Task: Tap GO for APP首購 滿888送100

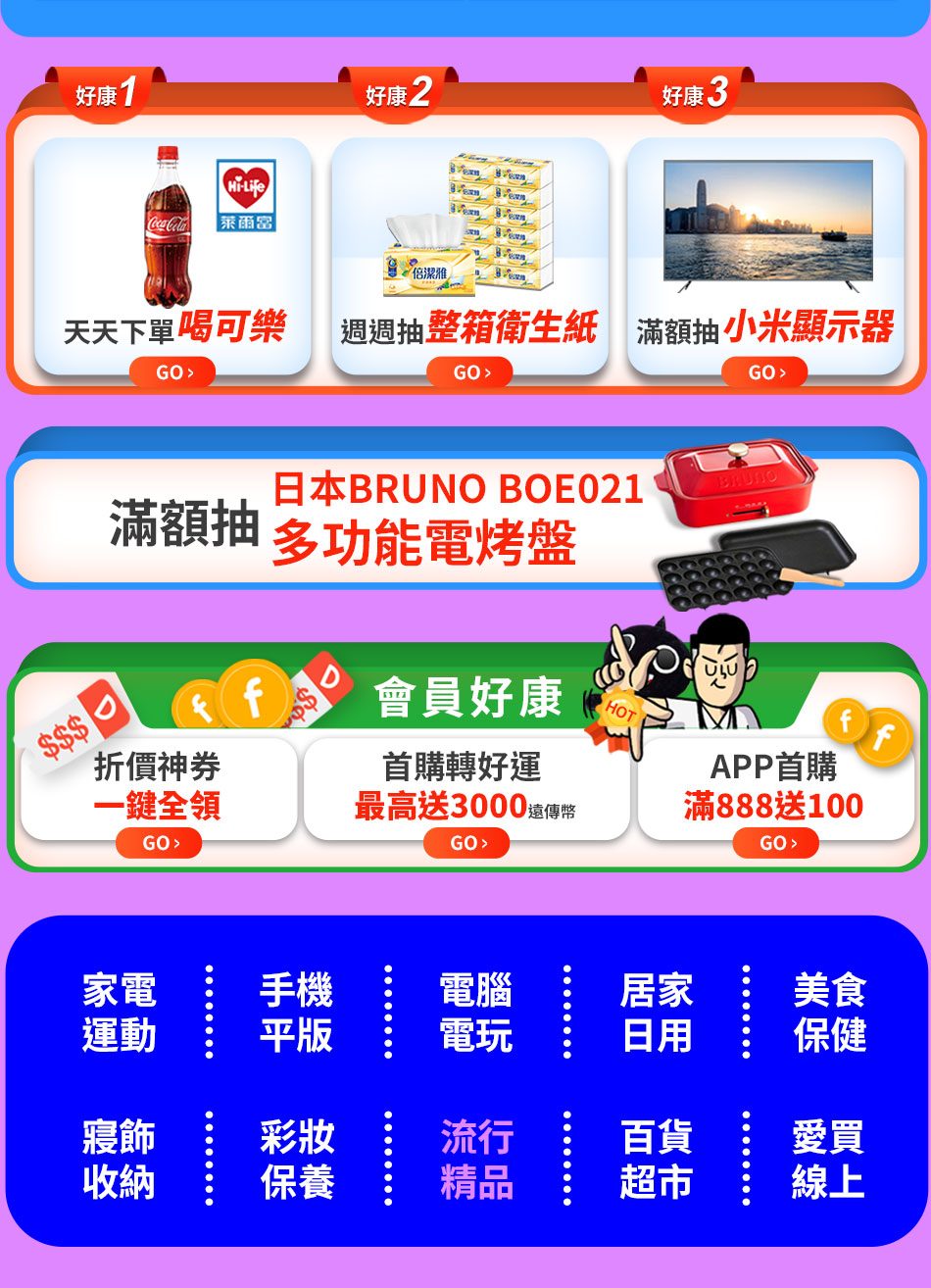Action: click(x=775, y=843)
